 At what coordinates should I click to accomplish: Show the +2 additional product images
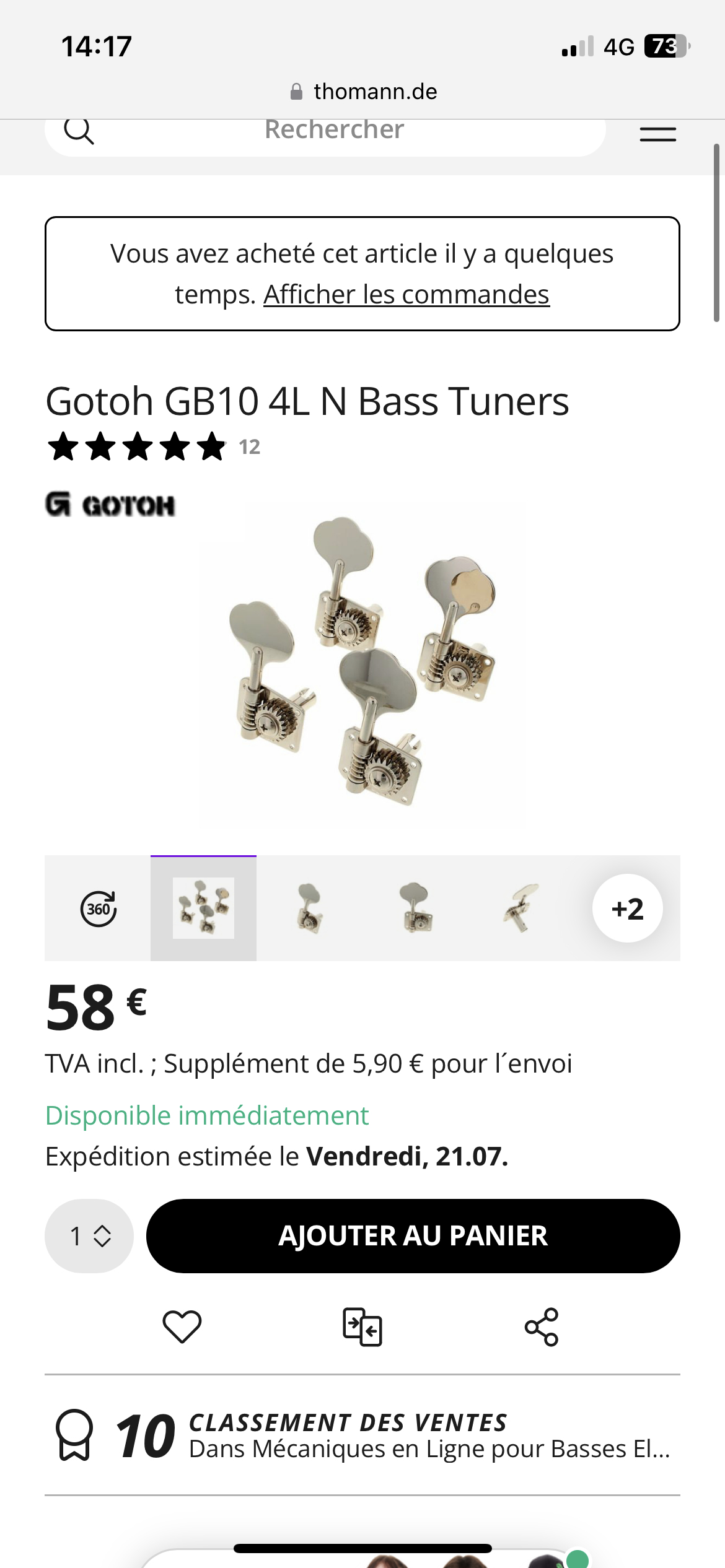(x=627, y=908)
